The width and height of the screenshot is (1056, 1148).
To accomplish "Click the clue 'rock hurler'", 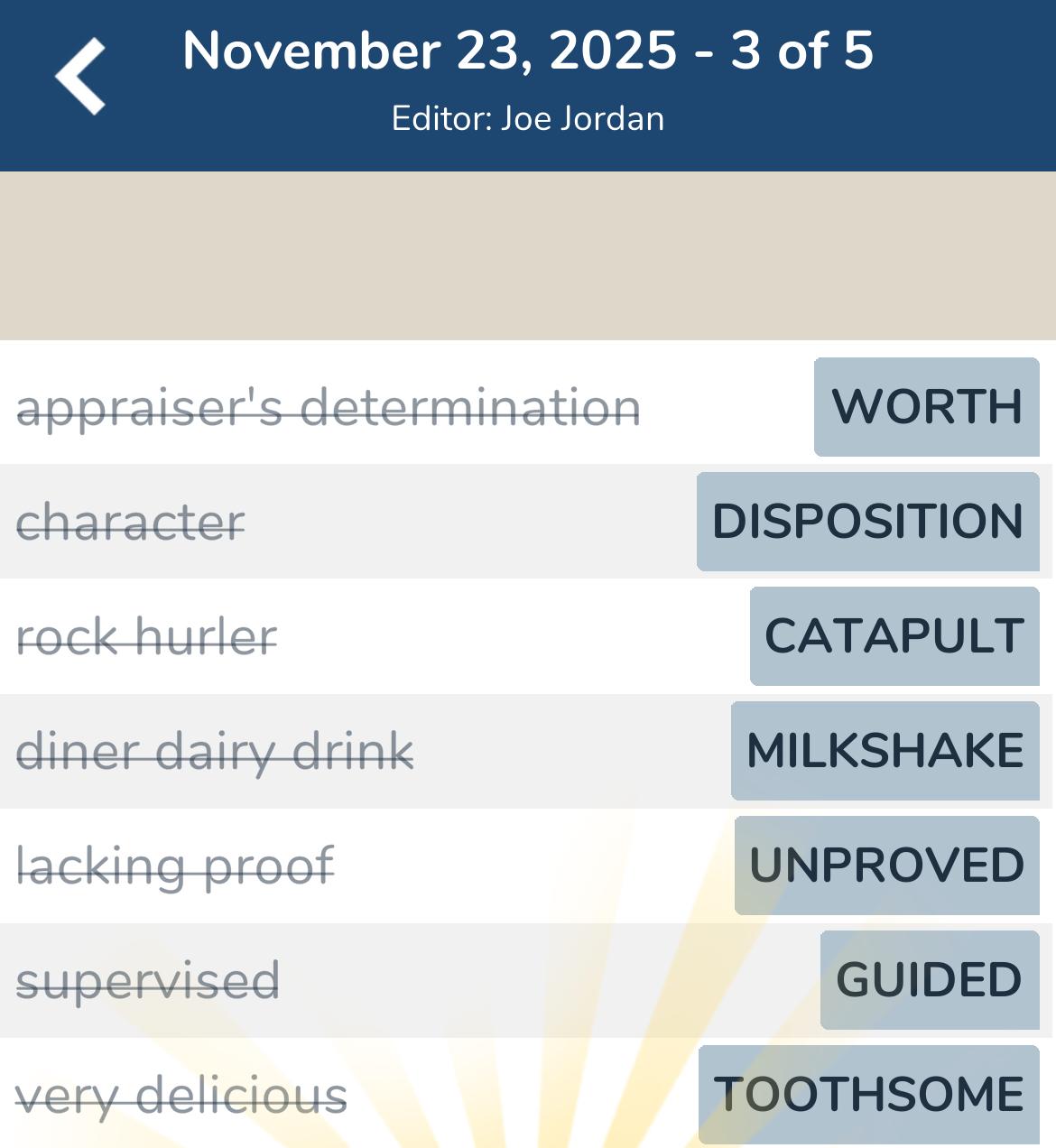I will pos(147,636).
